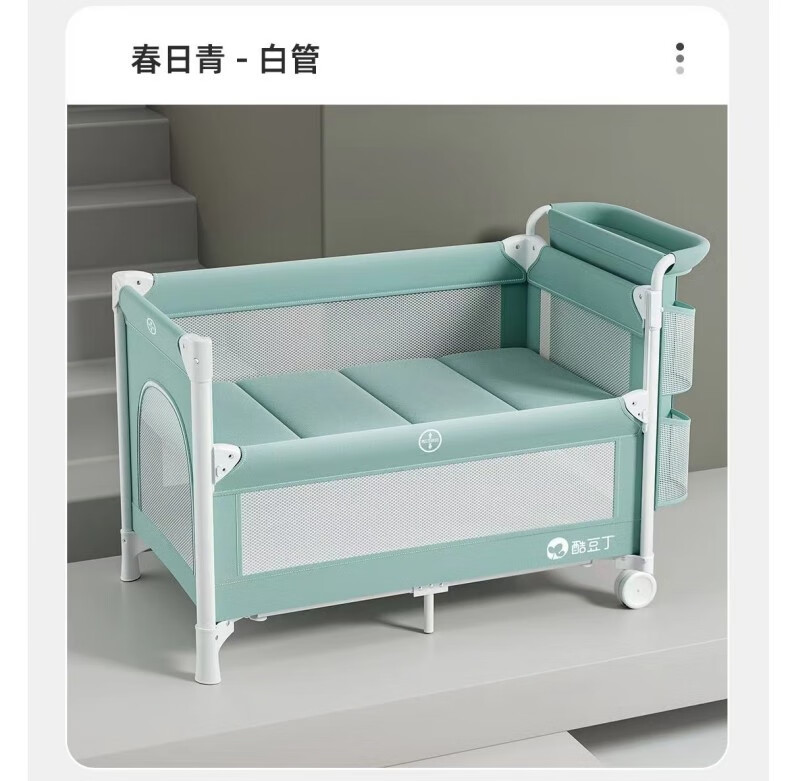
Task: Open the overflow menu for 春日青 - 白管
Action: [x=680, y=58]
